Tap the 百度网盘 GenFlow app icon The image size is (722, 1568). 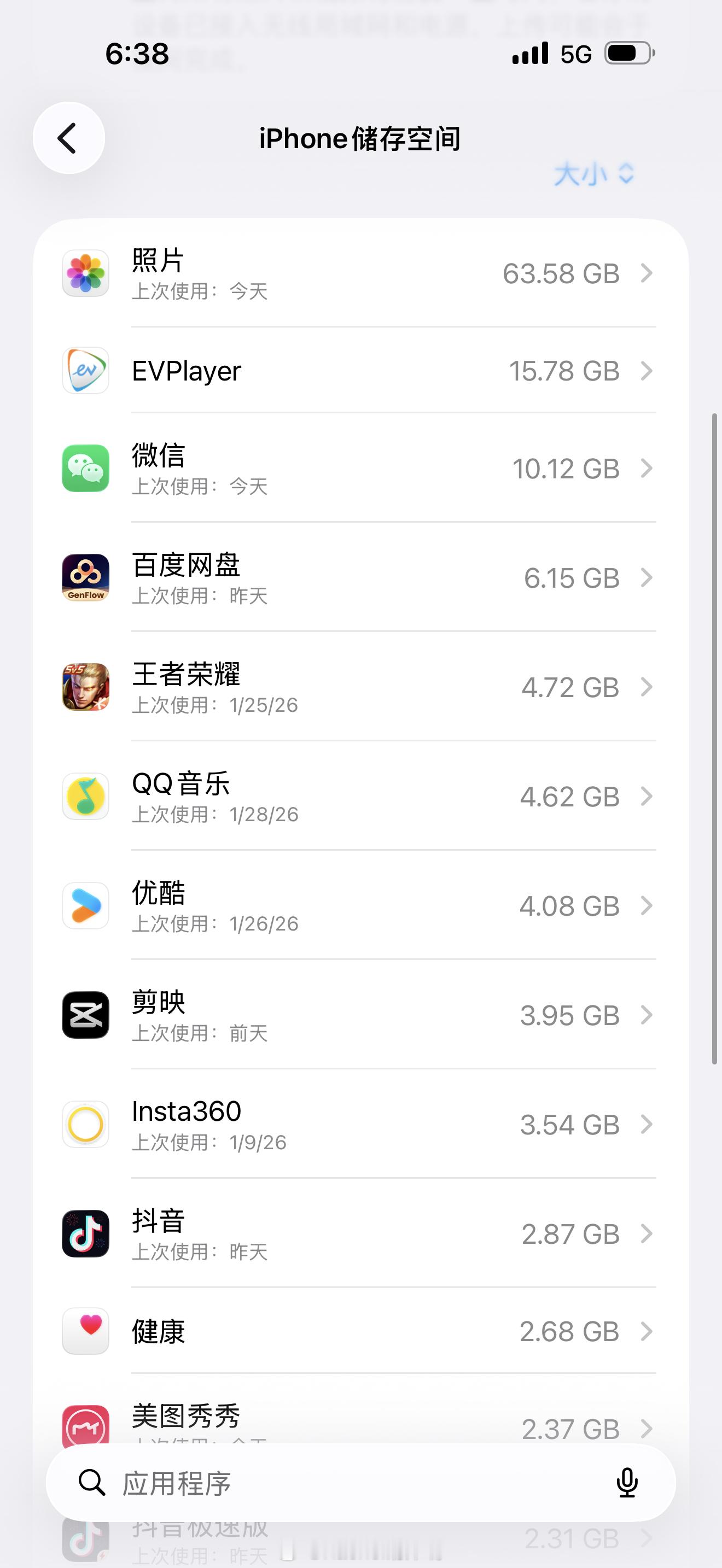tap(85, 578)
